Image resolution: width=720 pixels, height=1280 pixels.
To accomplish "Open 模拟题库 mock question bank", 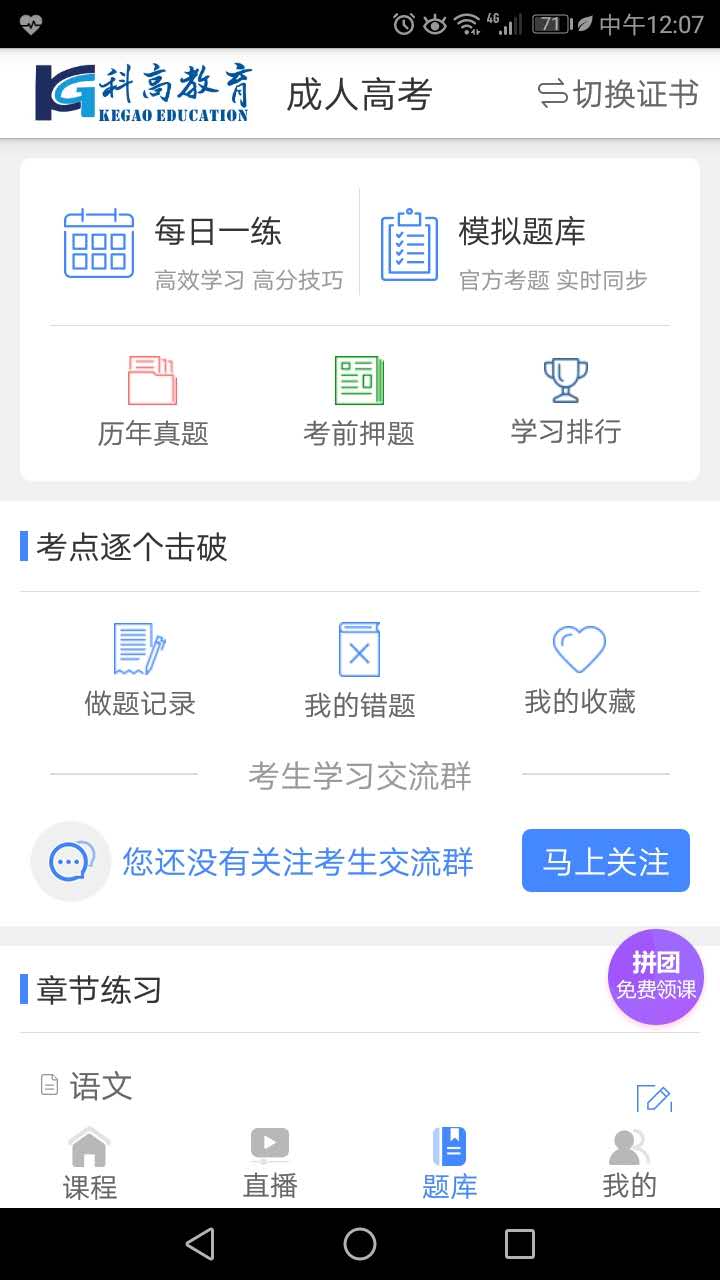I will coord(514,248).
